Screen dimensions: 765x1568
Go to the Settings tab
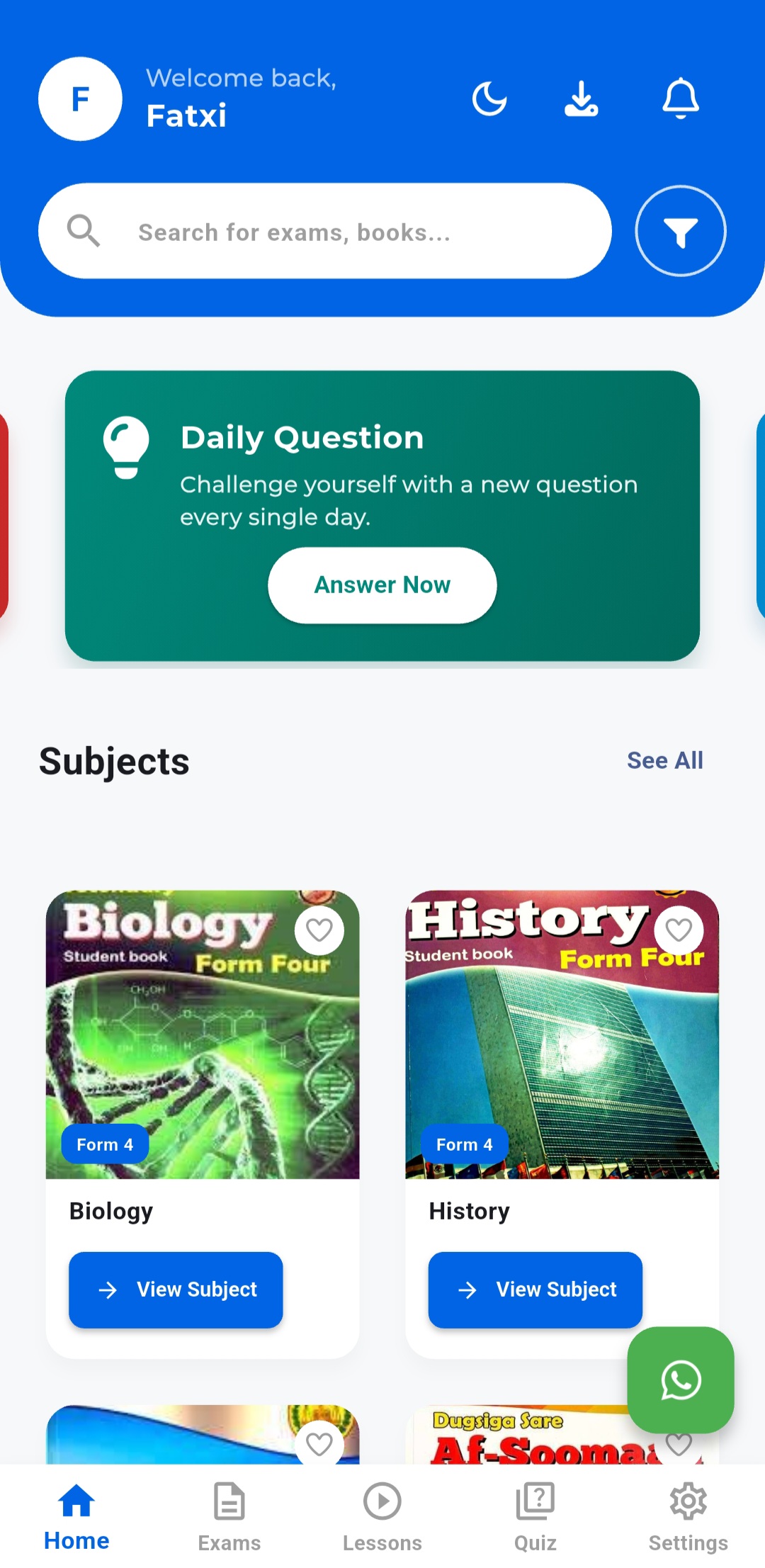click(688, 1516)
